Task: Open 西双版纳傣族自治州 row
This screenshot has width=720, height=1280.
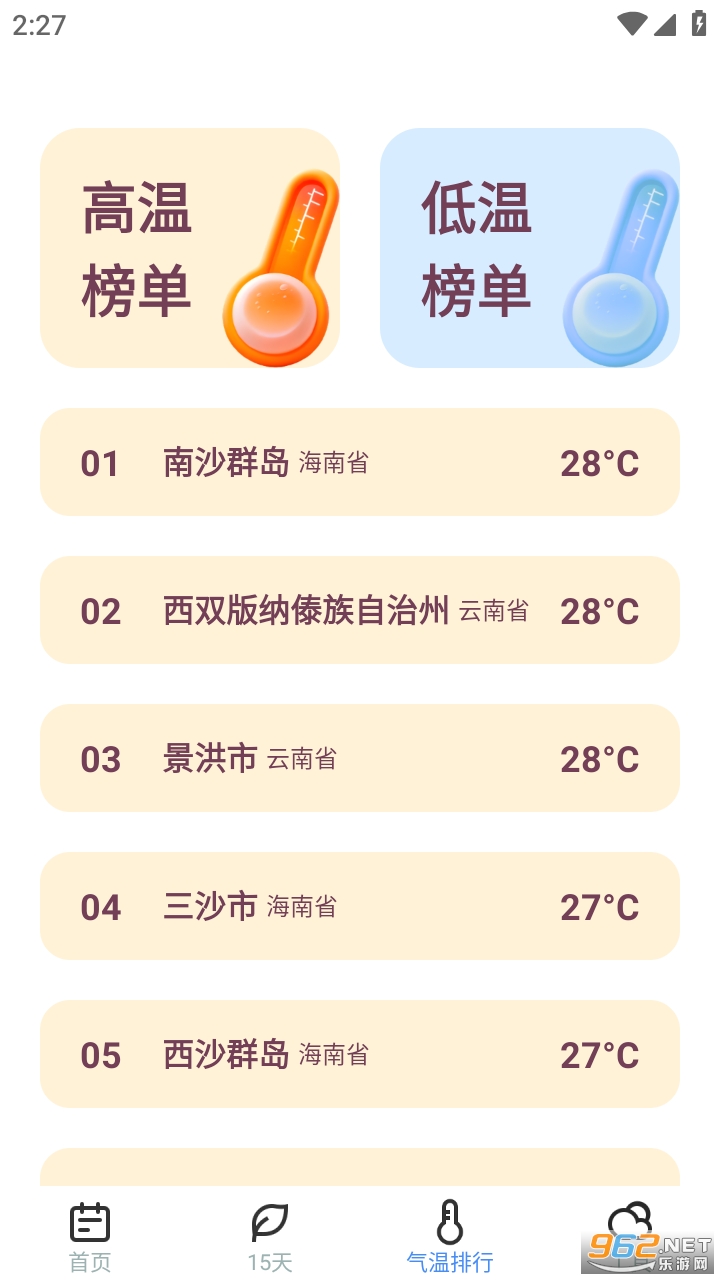Action: [x=360, y=610]
